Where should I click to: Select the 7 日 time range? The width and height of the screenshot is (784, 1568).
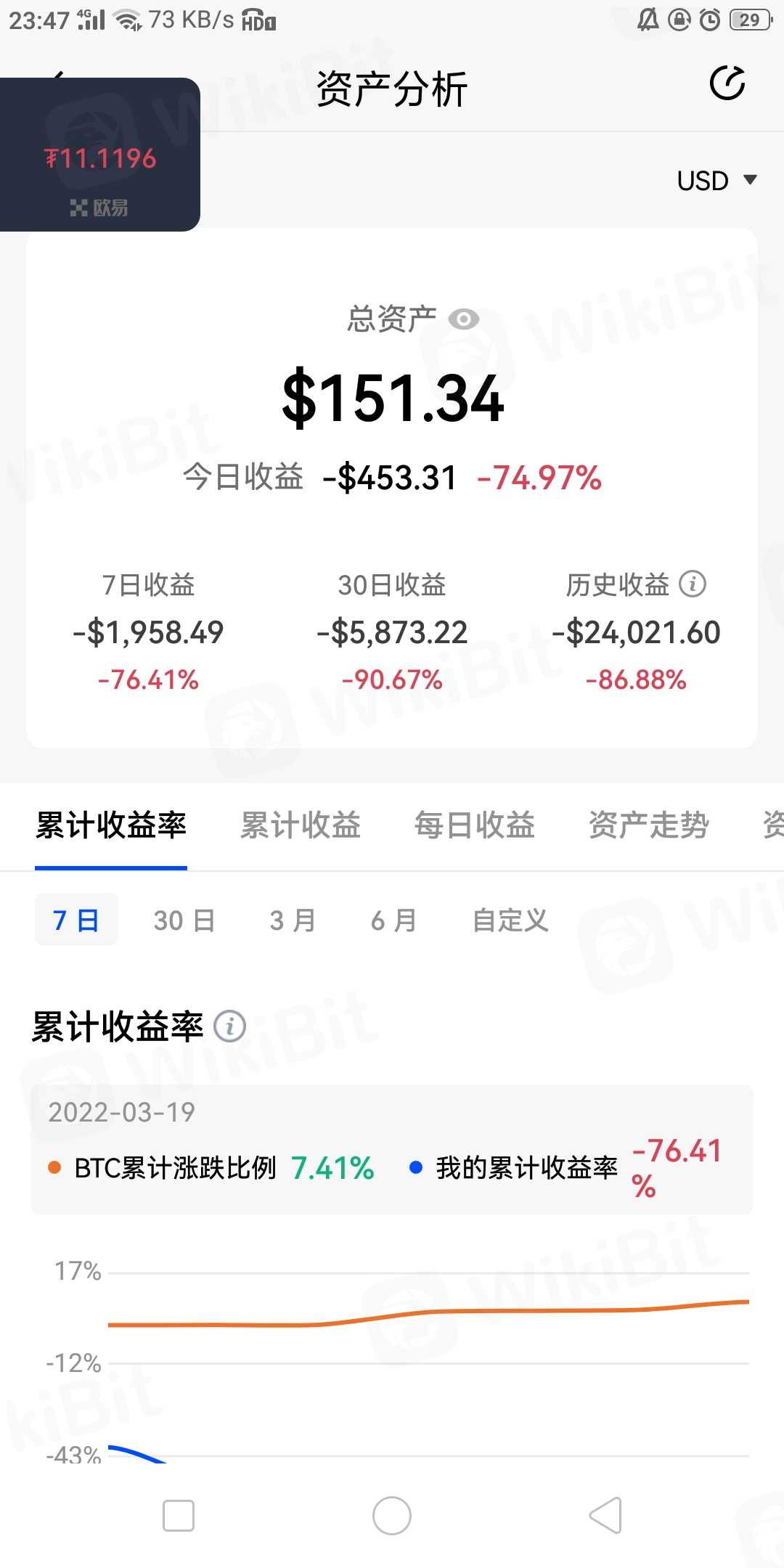coord(76,920)
